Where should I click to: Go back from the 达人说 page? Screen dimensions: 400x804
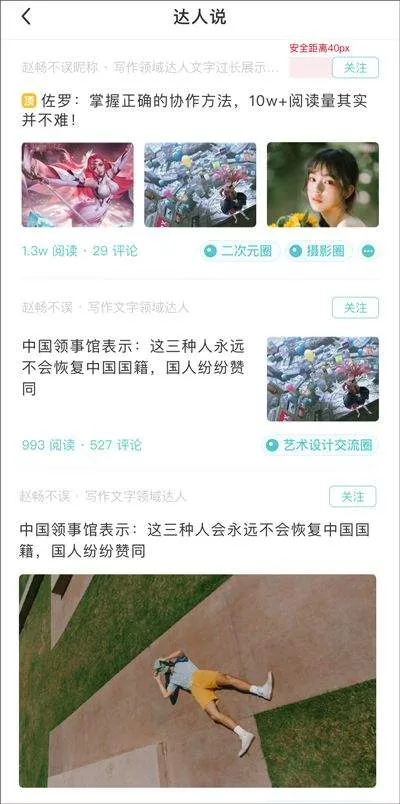26,16
